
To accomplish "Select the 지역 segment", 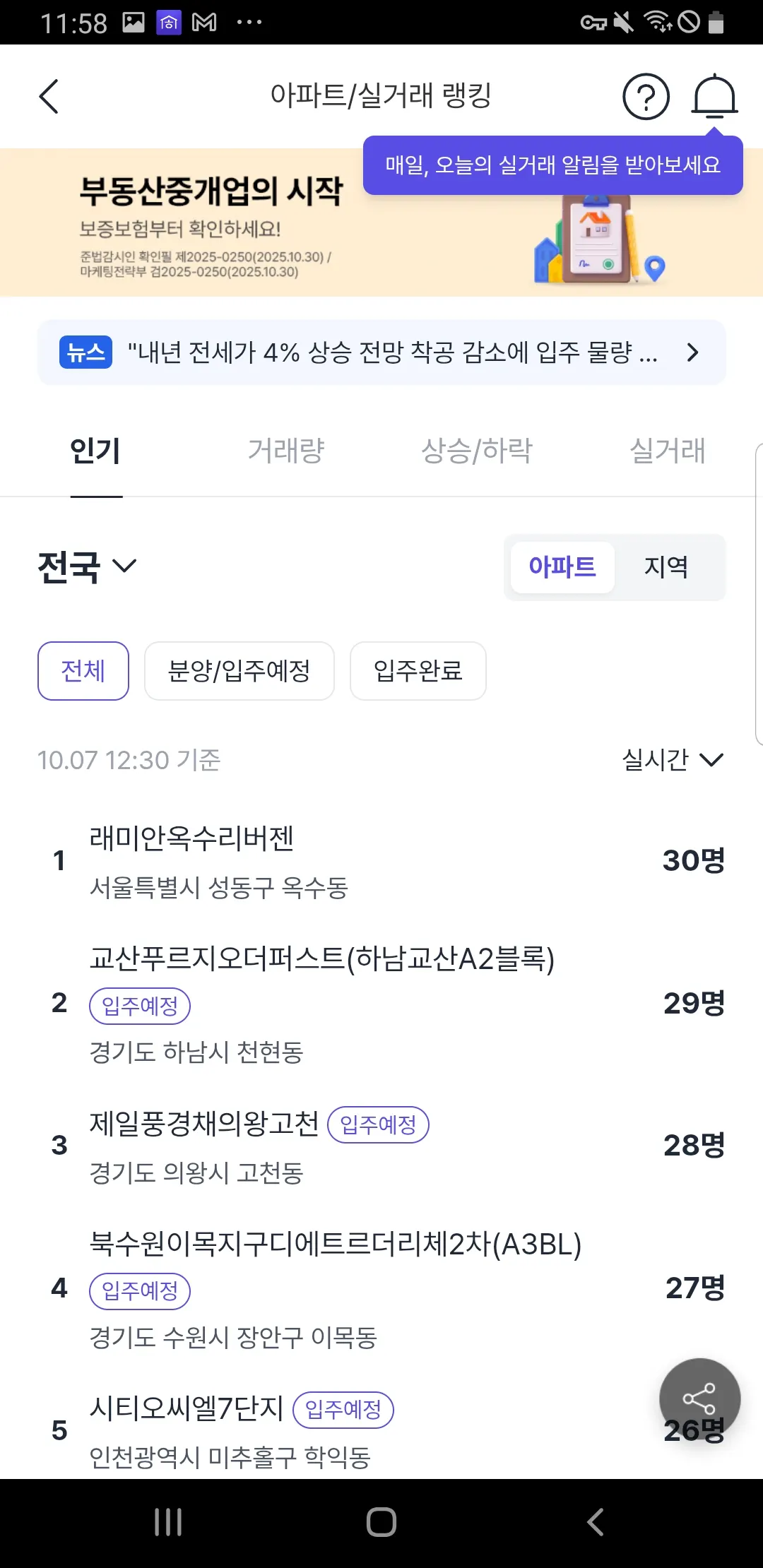I will [666, 566].
